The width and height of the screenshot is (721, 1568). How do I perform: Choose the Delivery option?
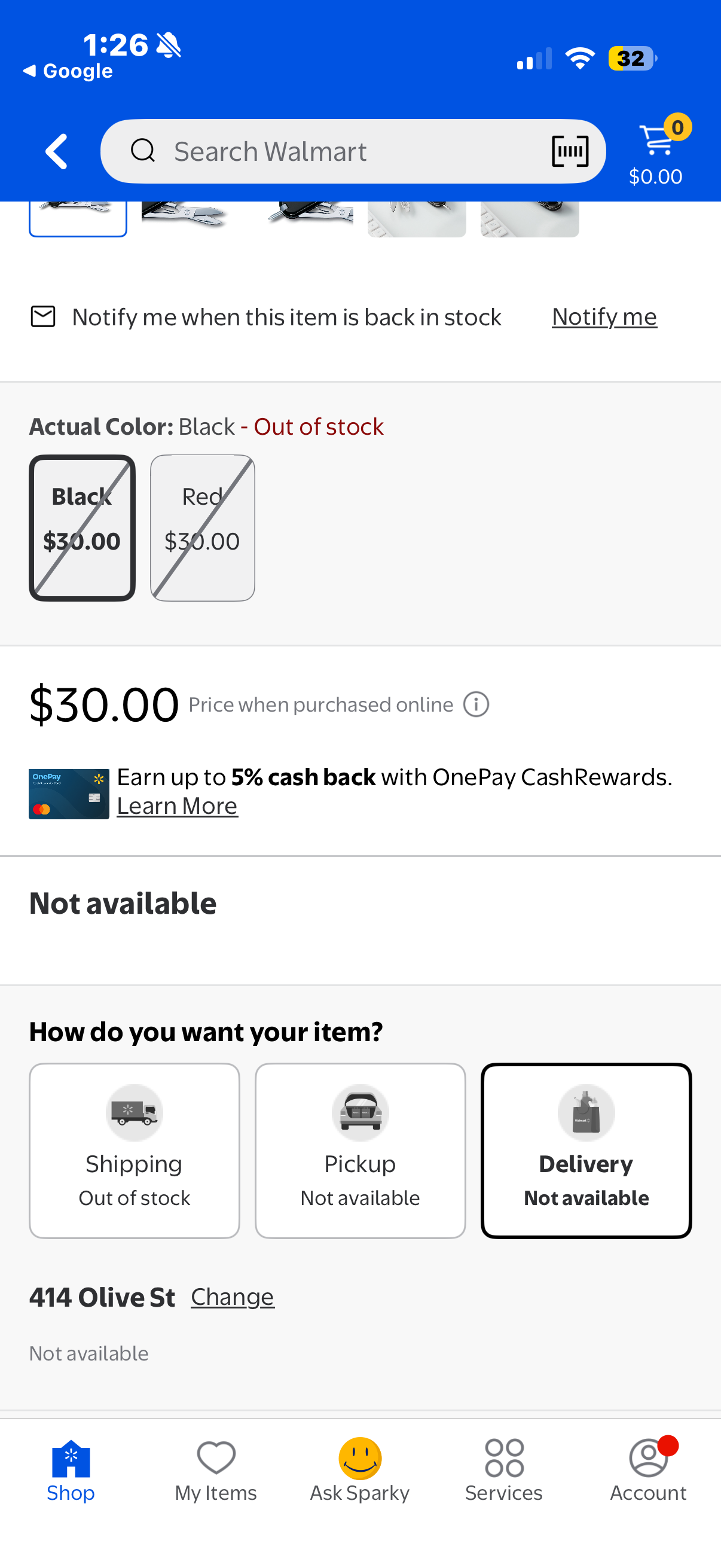coord(586,1151)
